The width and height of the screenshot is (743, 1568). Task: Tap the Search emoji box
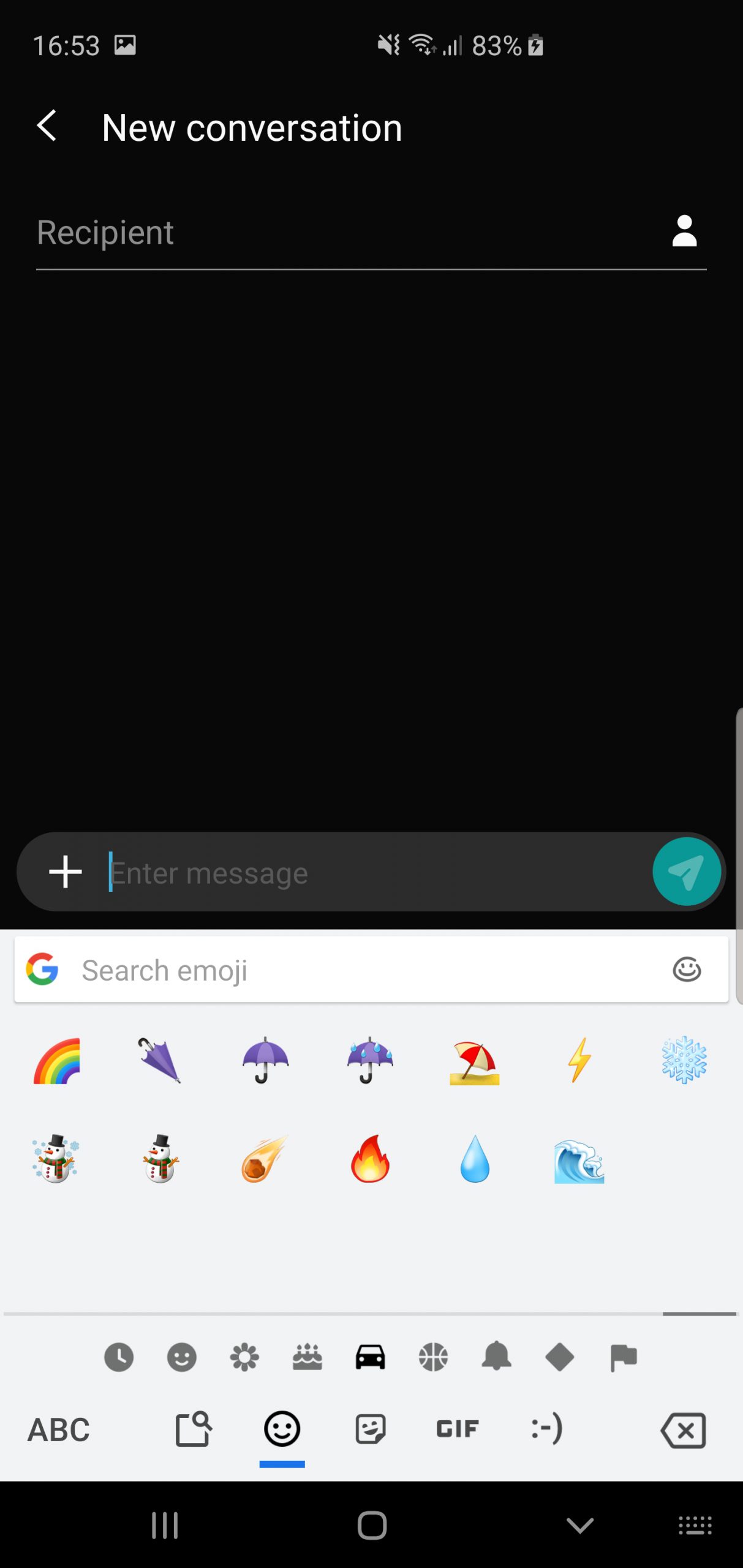[371, 970]
